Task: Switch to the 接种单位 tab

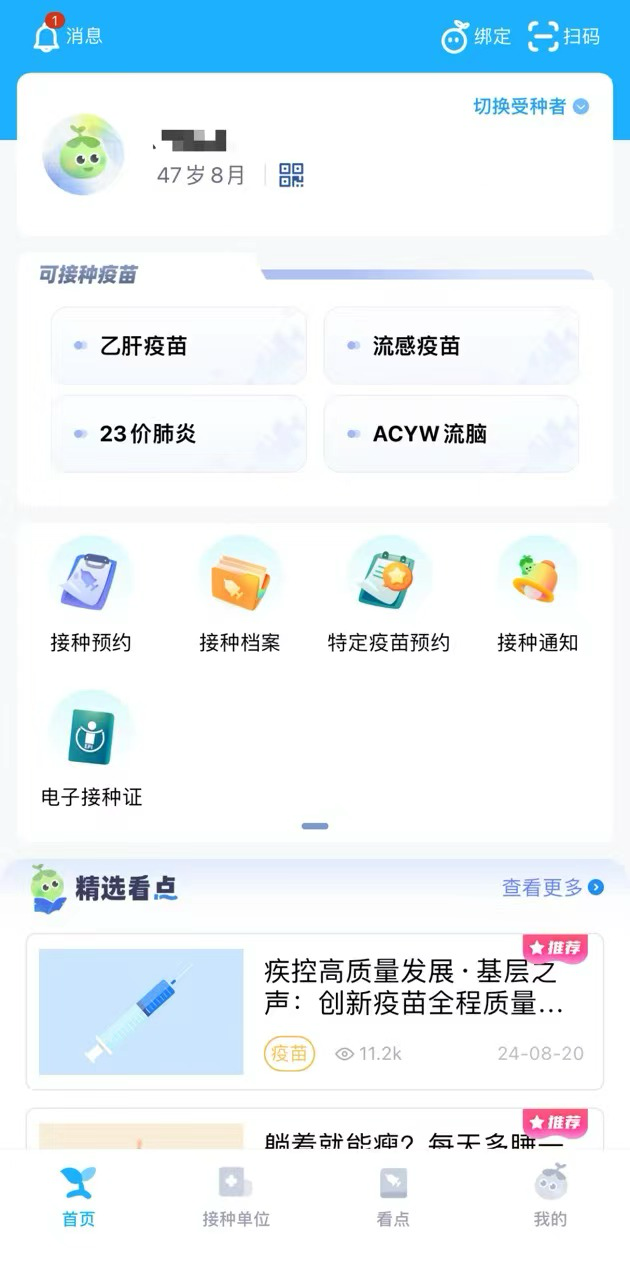Action: point(236,1197)
